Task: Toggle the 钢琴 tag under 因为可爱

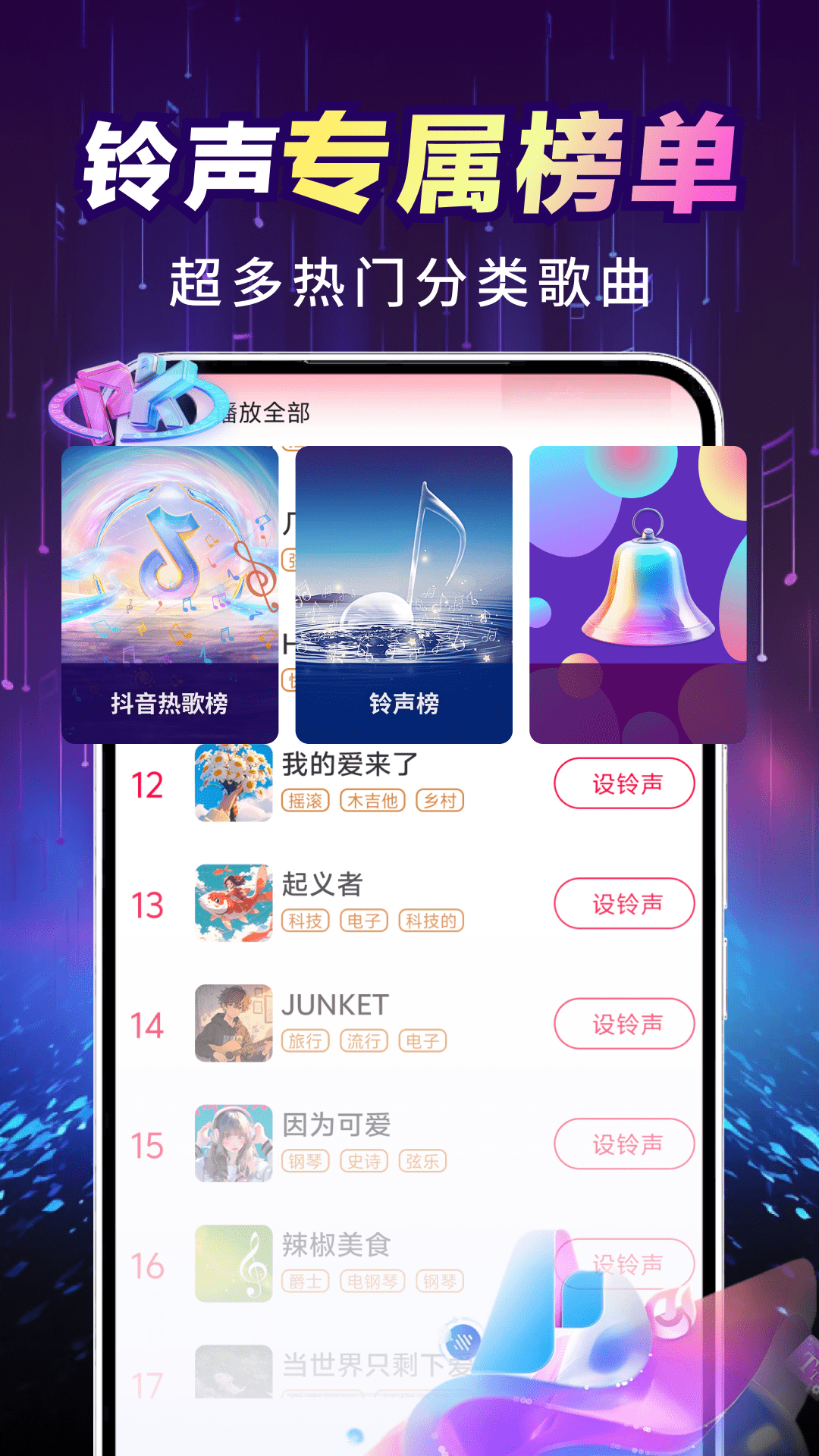Action: (x=304, y=1161)
